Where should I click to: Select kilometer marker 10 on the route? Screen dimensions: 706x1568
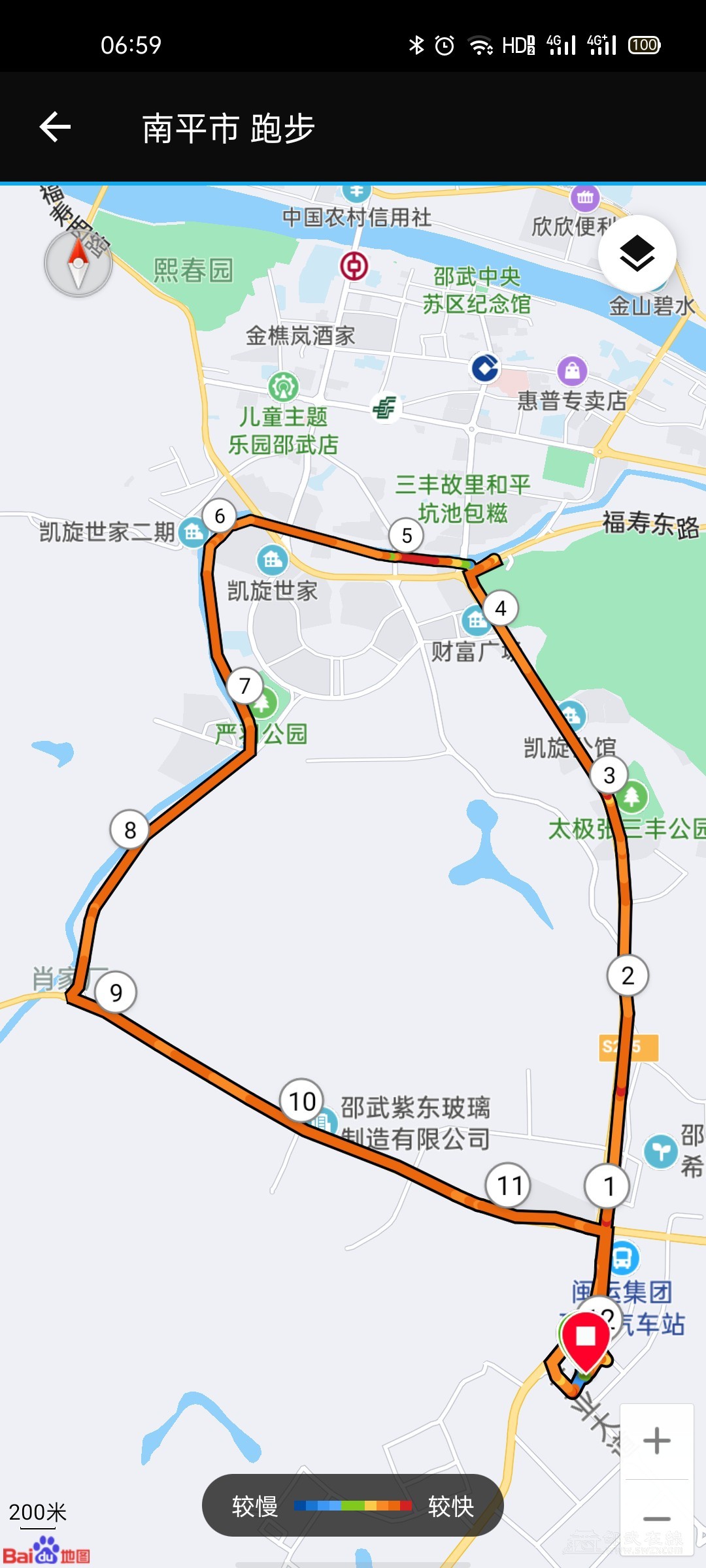point(301,1102)
